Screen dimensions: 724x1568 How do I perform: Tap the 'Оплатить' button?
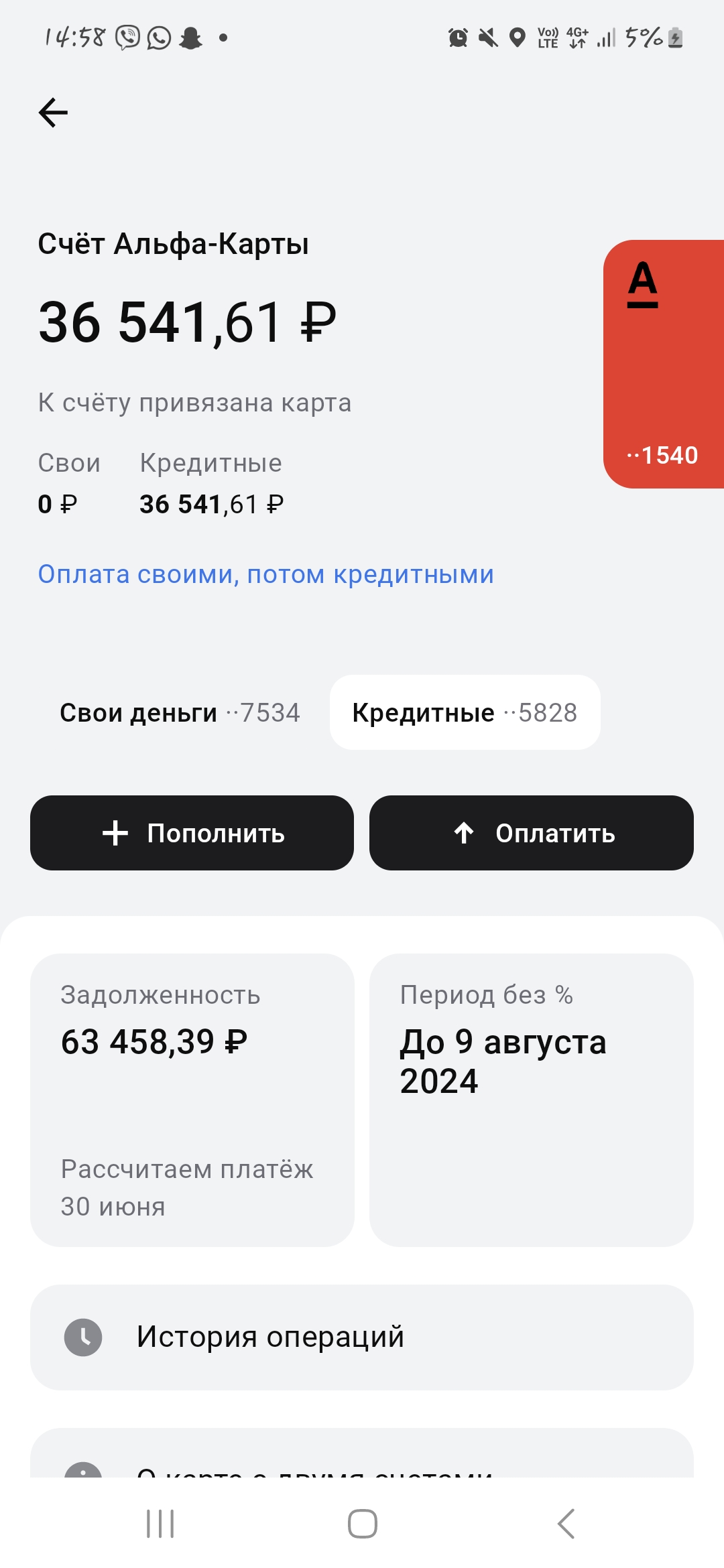tap(532, 833)
